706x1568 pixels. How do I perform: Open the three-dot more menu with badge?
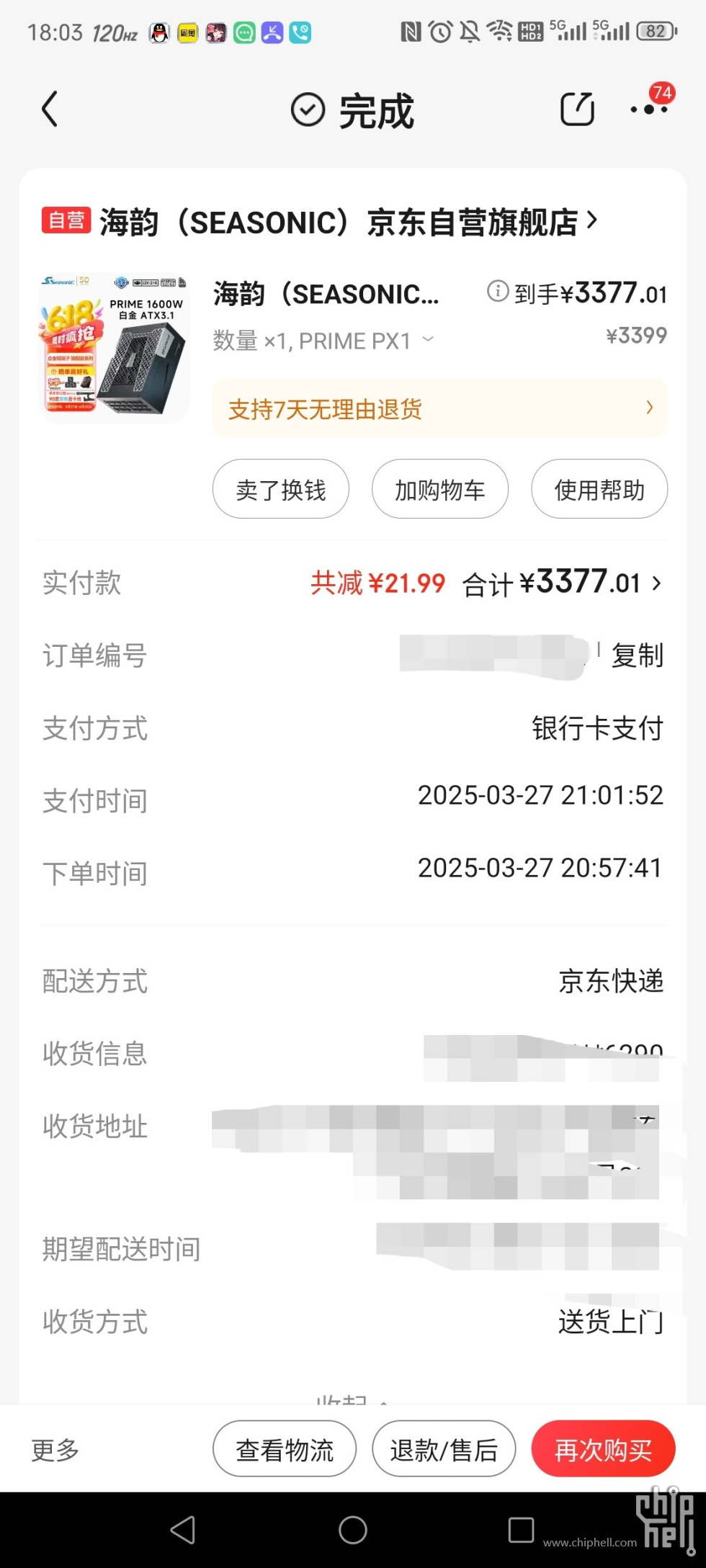coord(649,109)
